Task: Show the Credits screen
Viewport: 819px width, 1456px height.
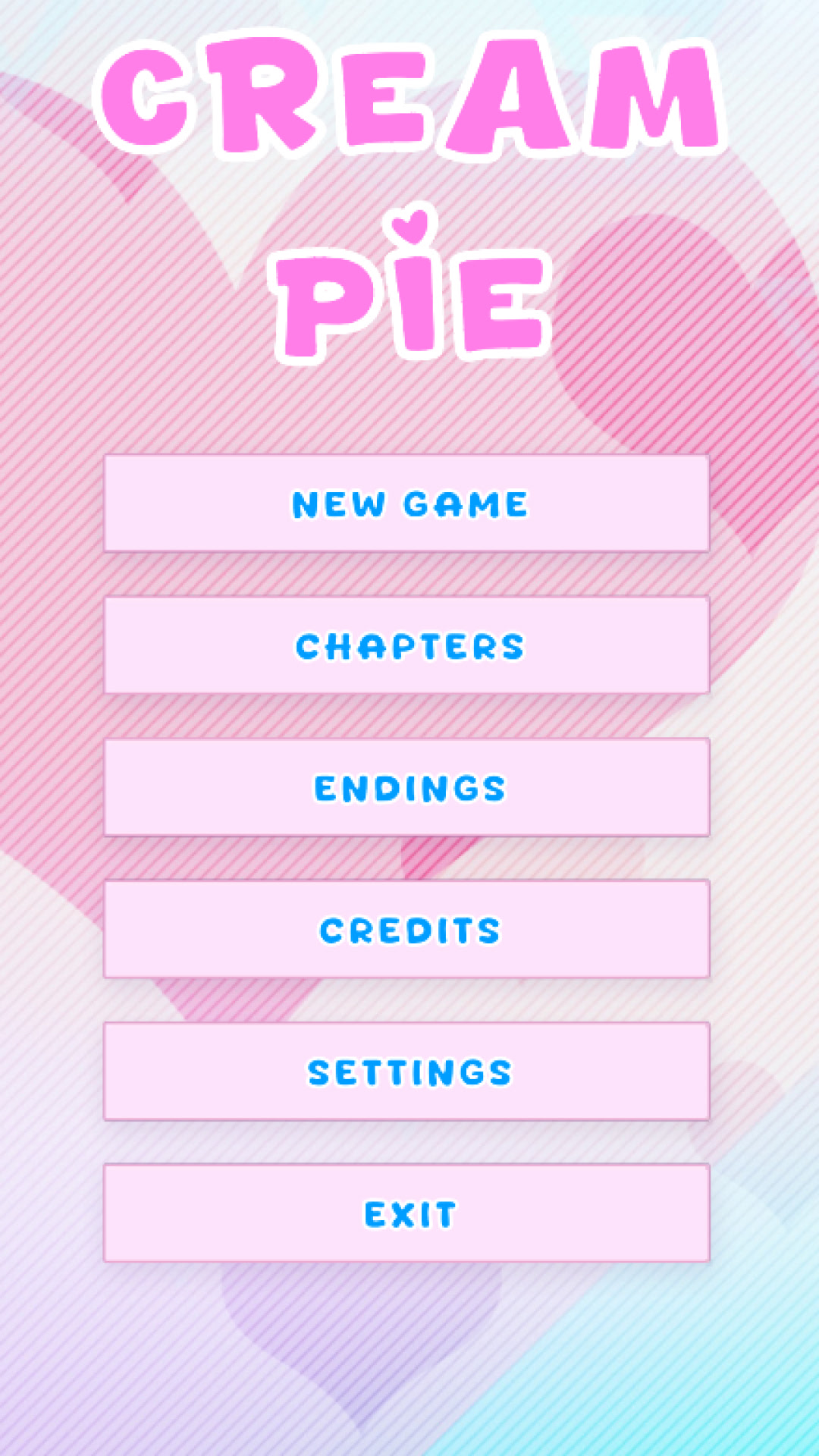Action: click(x=407, y=929)
